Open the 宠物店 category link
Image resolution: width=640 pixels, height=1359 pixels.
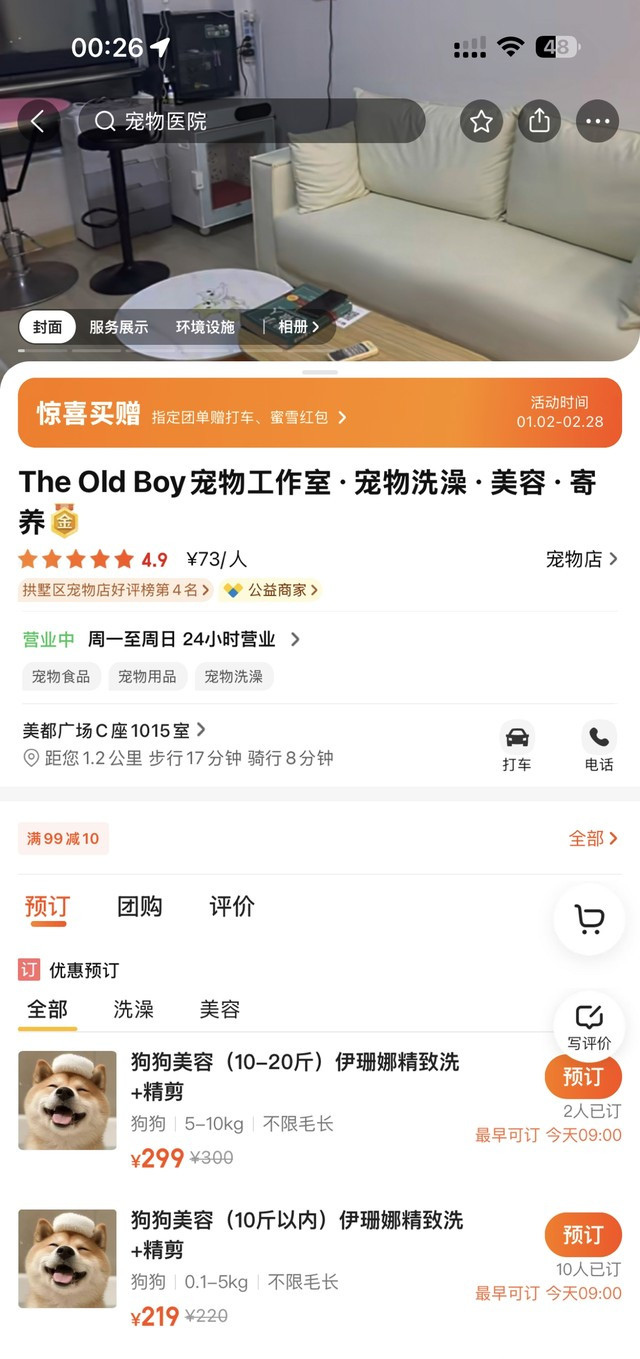581,559
